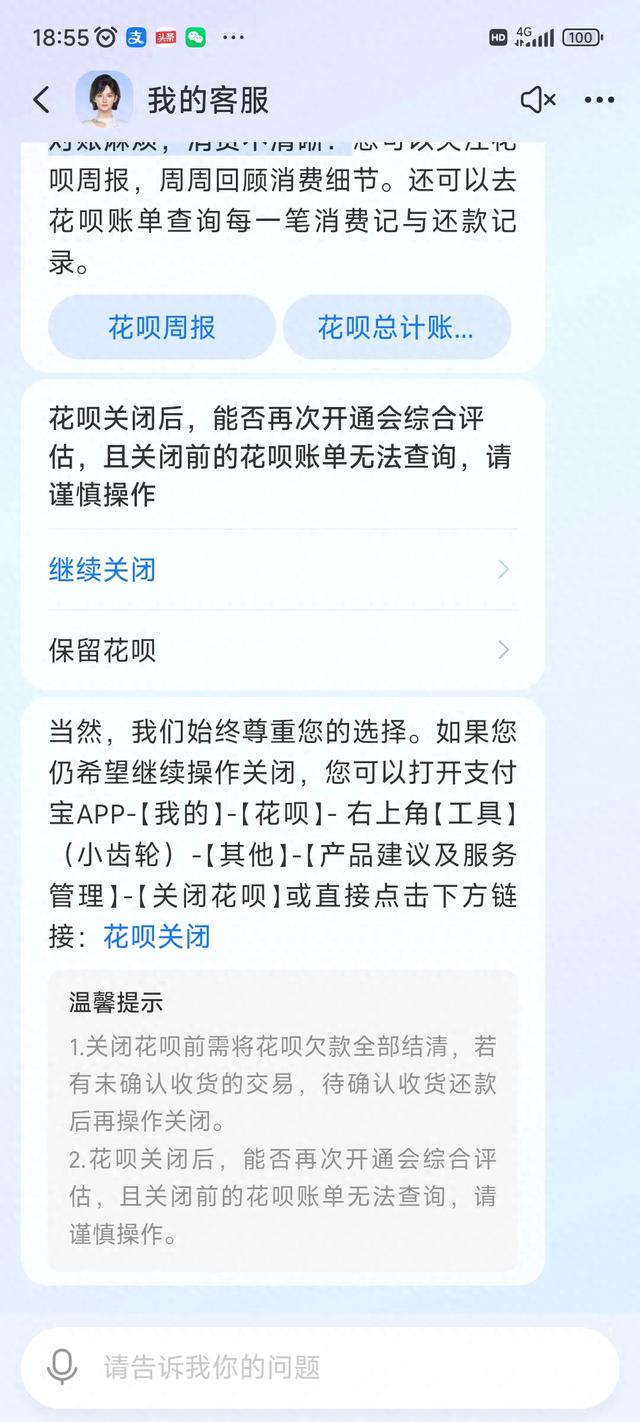The height and width of the screenshot is (1422, 640).
Task: Tap the 花呗总计账... chip
Action: pyautogui.click(x=396, y=327)
